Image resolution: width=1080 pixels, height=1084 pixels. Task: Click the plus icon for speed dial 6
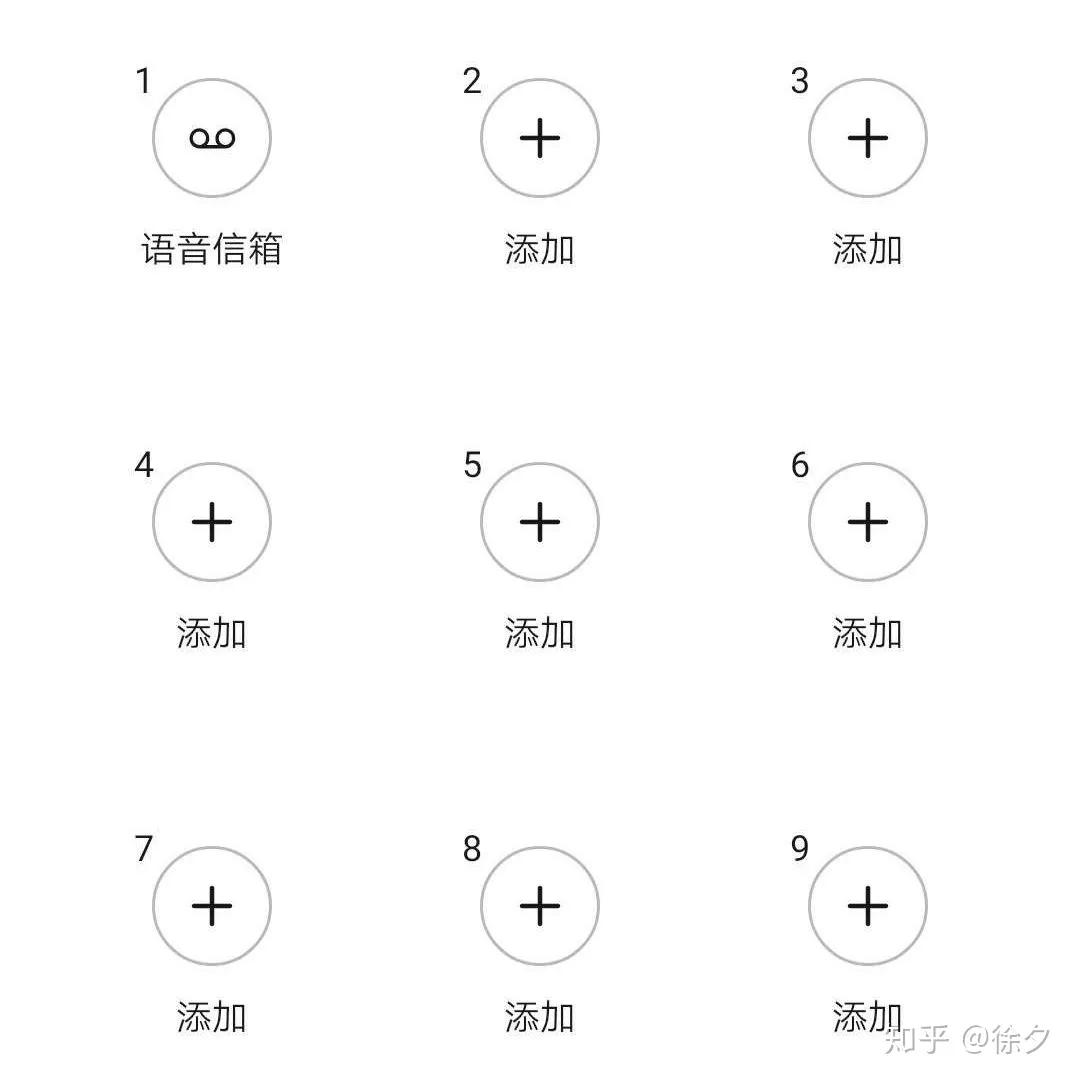point(867,521)
